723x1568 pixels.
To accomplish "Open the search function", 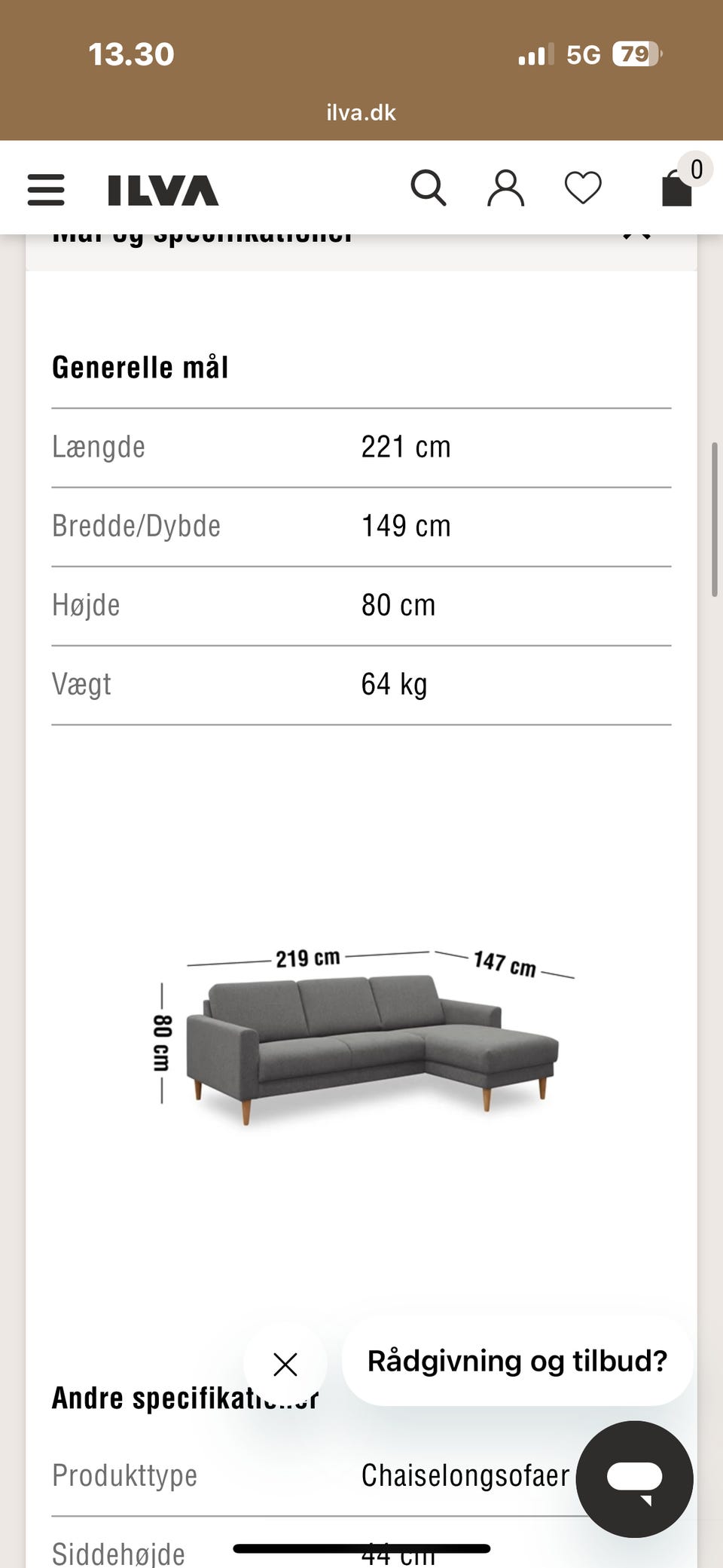I will (x=430, y=189).
